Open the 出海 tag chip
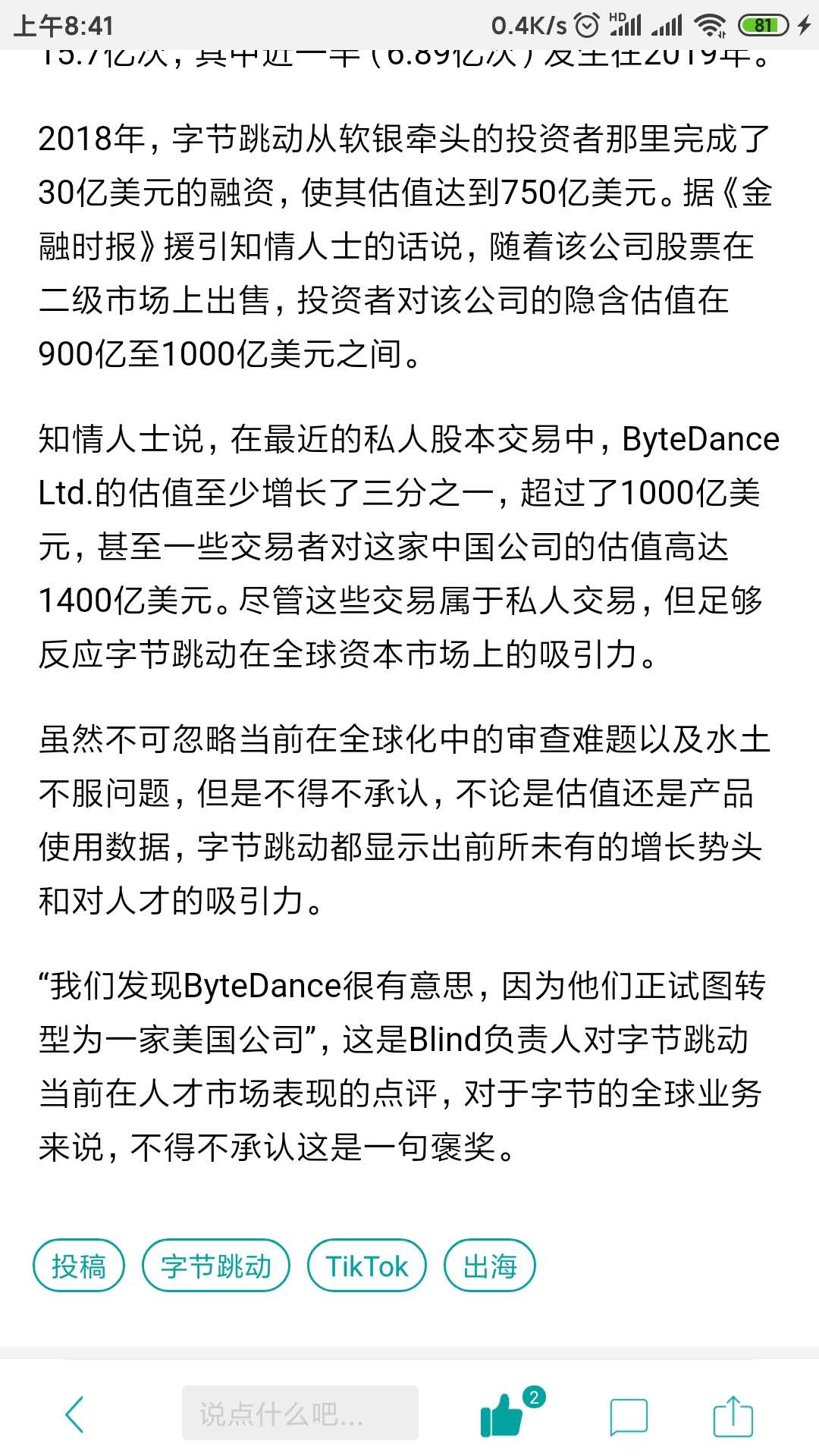The width and height of the screenshot is (819, 1456). pos(489,1266)
